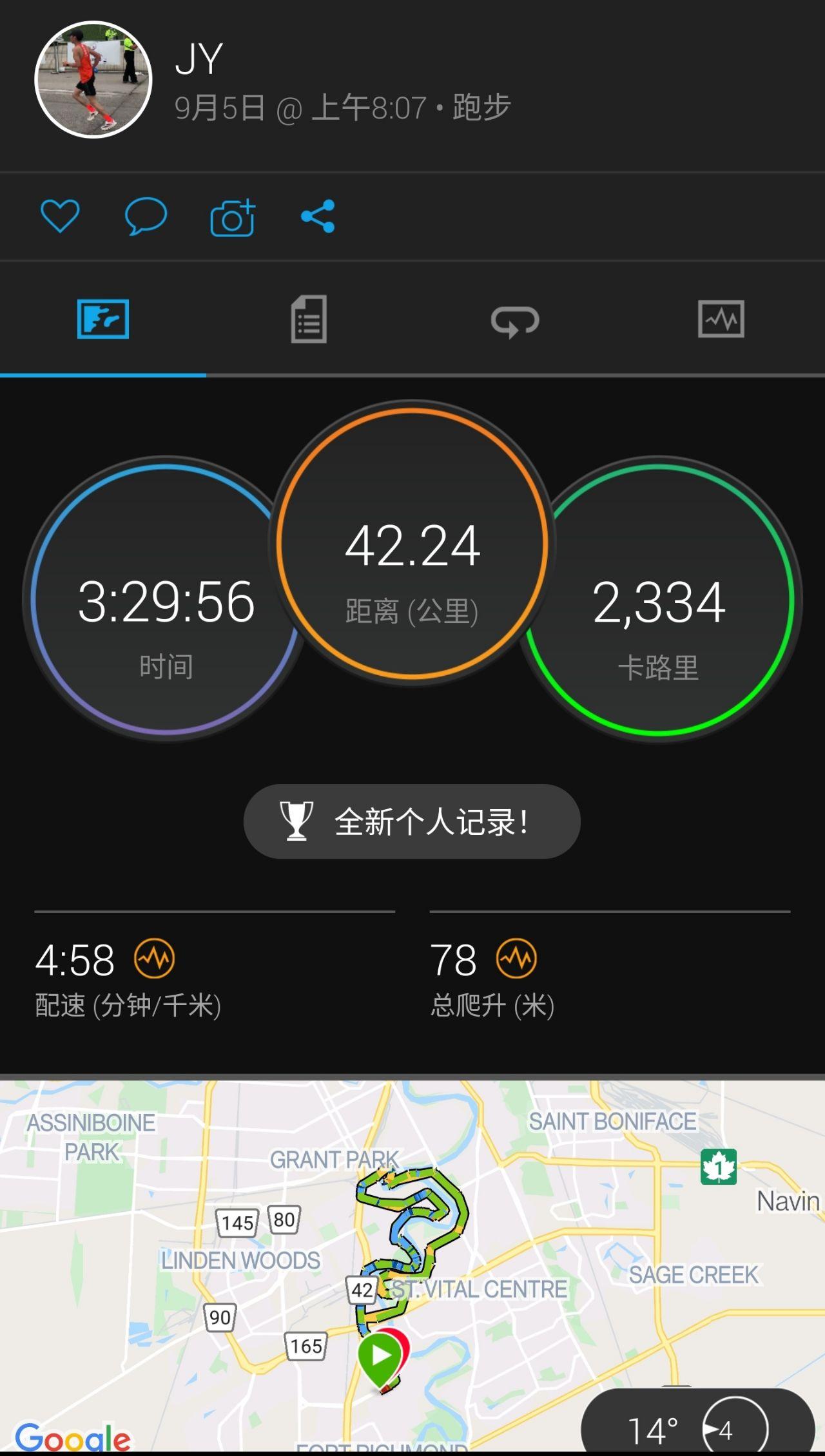
Task: Select the running route map icon tab
Action: point(103,320)
